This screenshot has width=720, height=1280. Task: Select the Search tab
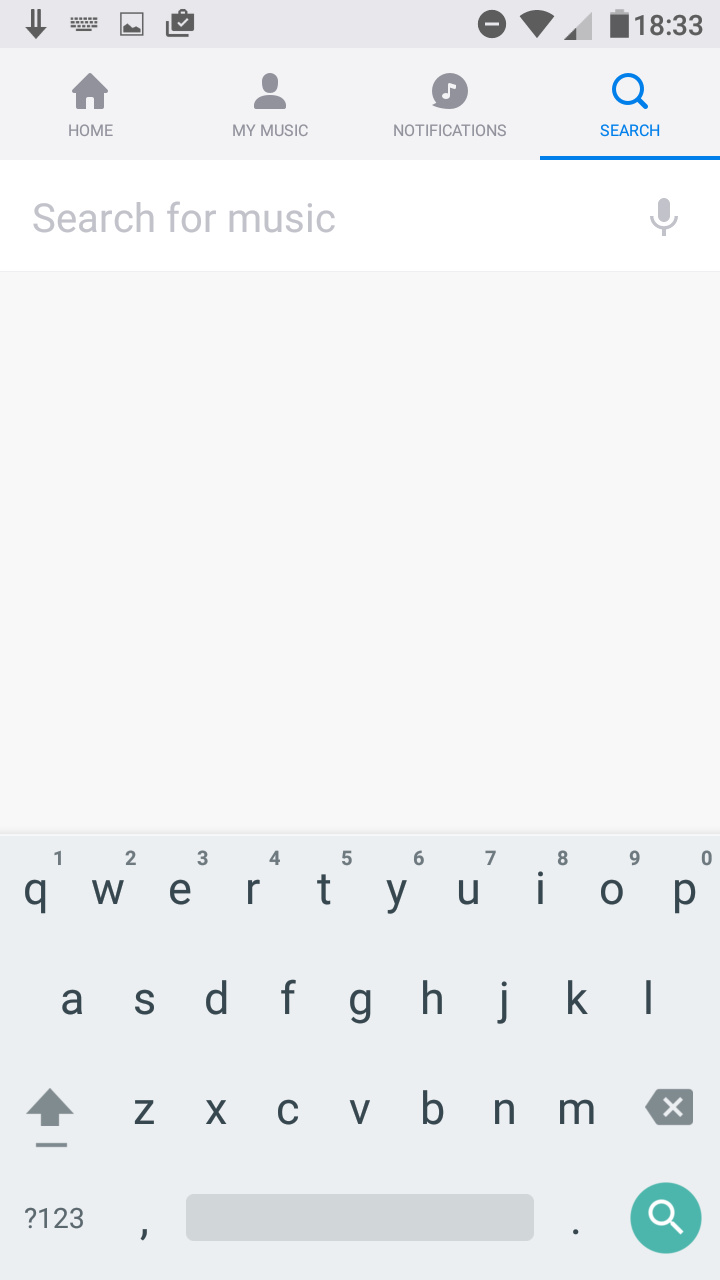pos(630,104)
